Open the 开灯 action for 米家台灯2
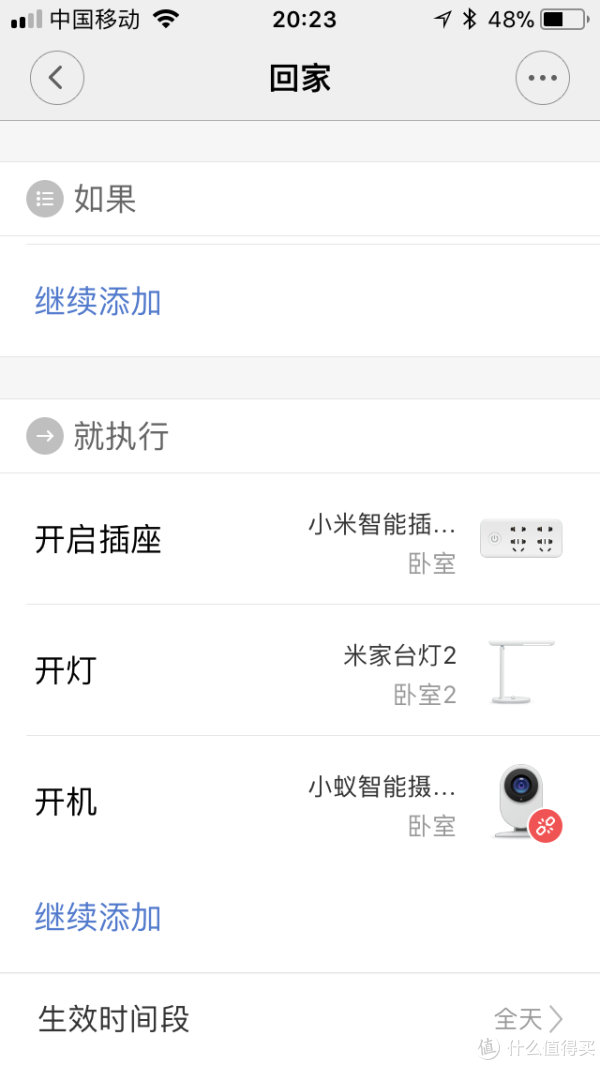The width and height of the screenshot is (600, 1065). pyautogui.click(x=300, y=670)
